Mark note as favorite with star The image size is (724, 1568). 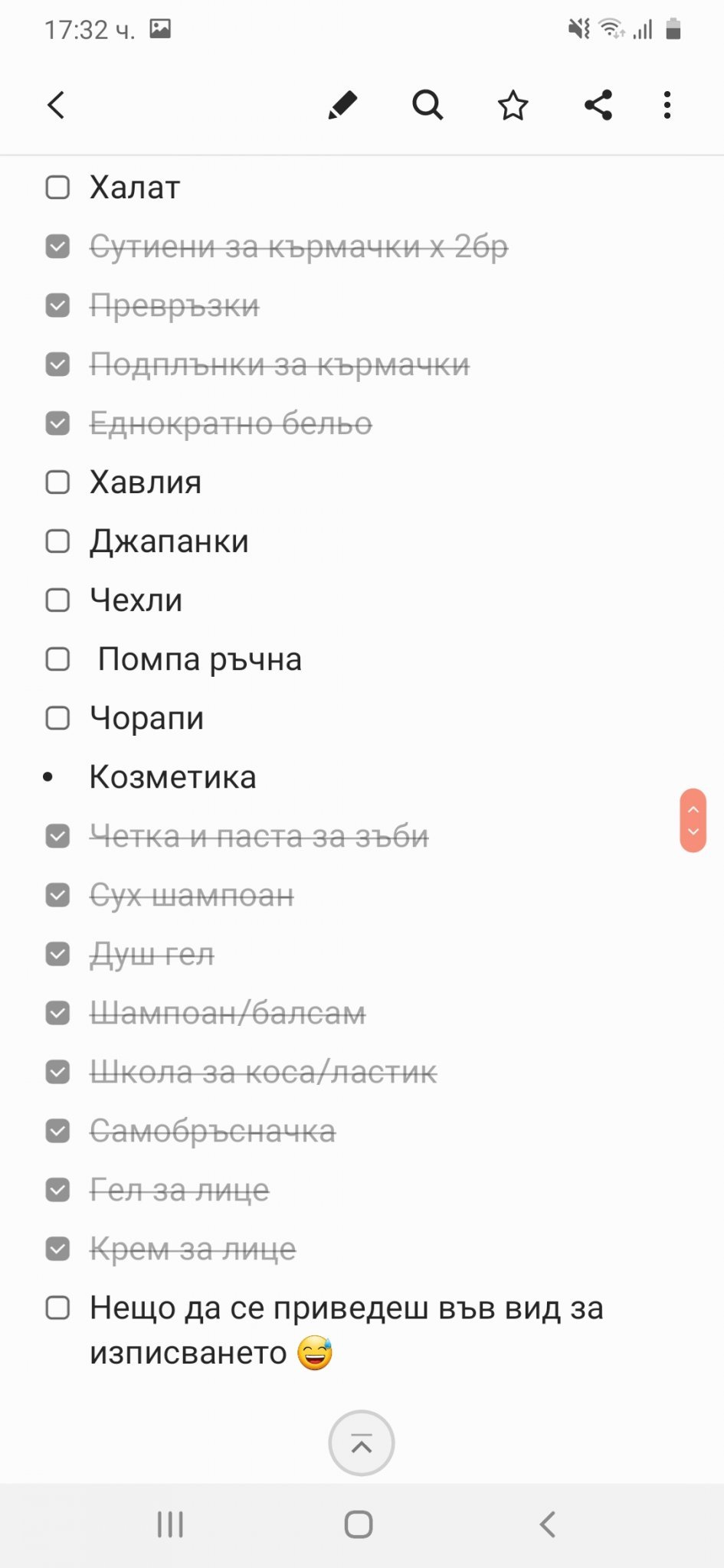[513, 106]
